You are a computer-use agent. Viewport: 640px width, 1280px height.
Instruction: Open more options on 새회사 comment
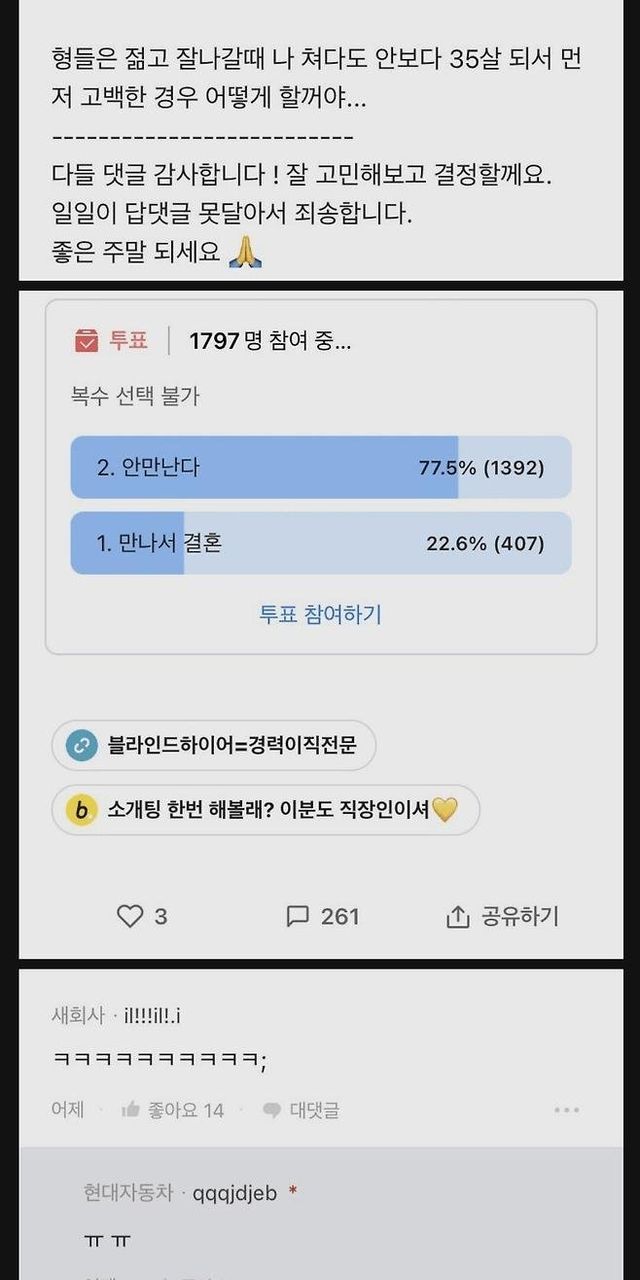[x=567, y=1109]
